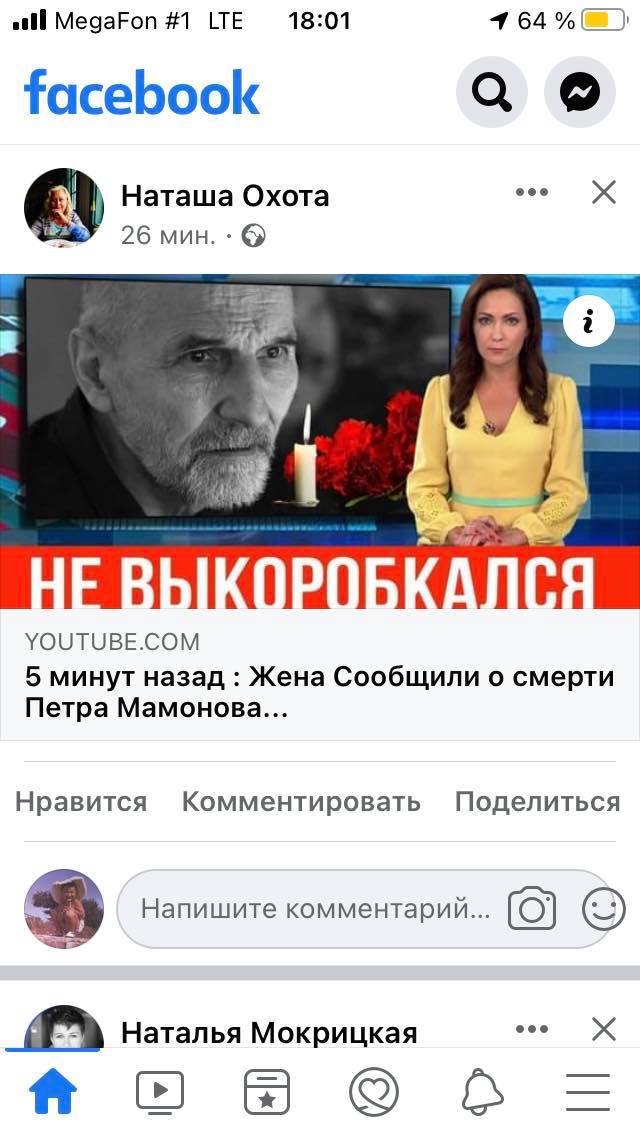Screen dimensions: 640x1136
Task: Open the info icon on the link preview
Action: 589,322
